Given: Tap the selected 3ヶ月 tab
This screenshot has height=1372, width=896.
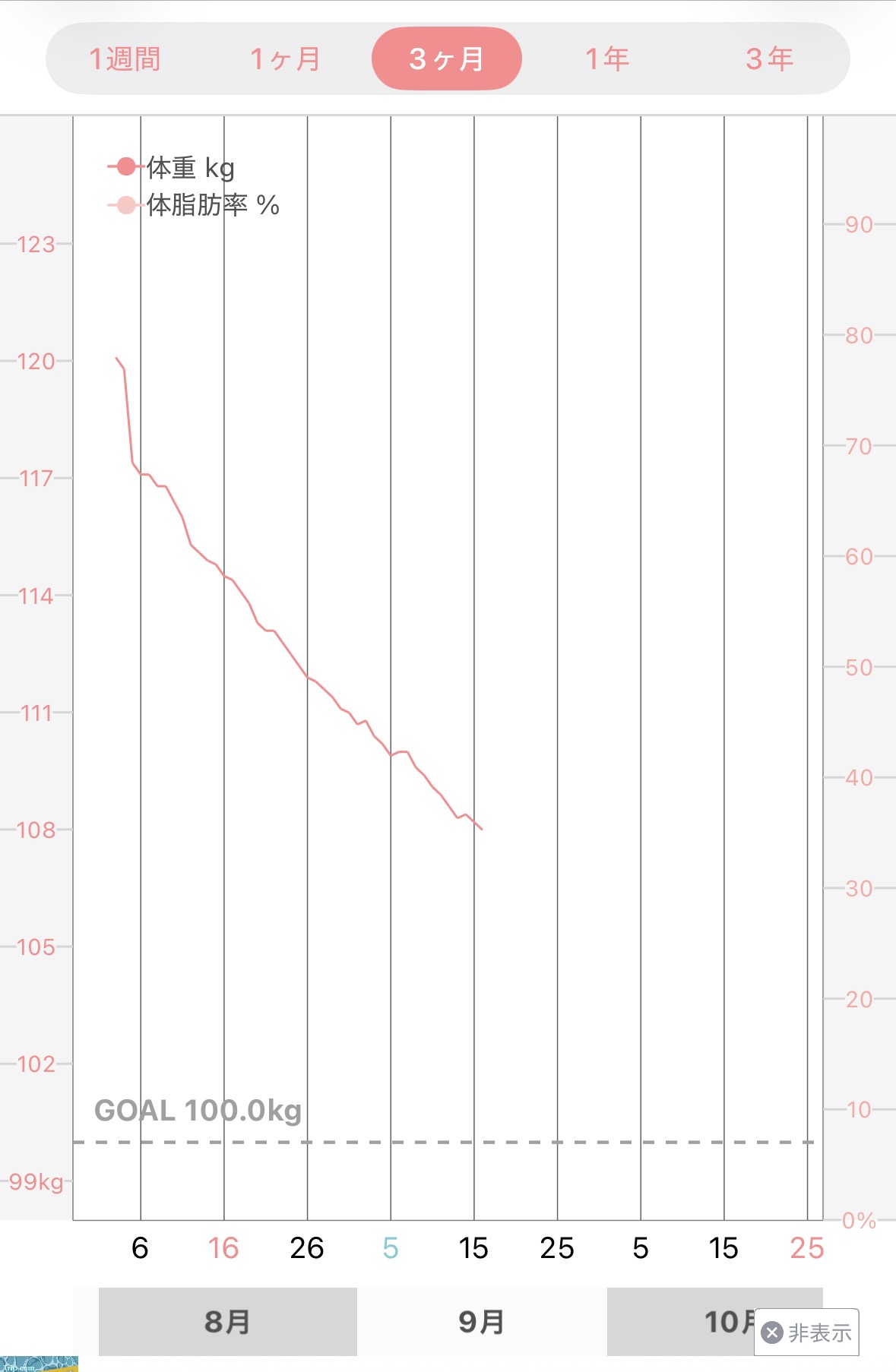Looking at the screenshot, I should tap(447, 58).
